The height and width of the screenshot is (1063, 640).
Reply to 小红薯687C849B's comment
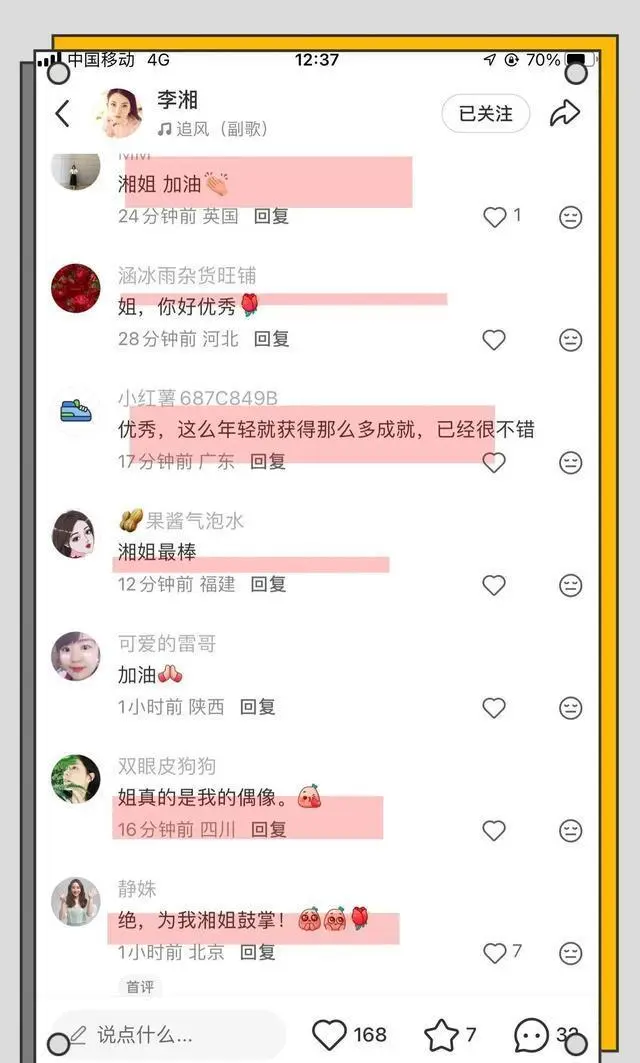pos(268,462)
